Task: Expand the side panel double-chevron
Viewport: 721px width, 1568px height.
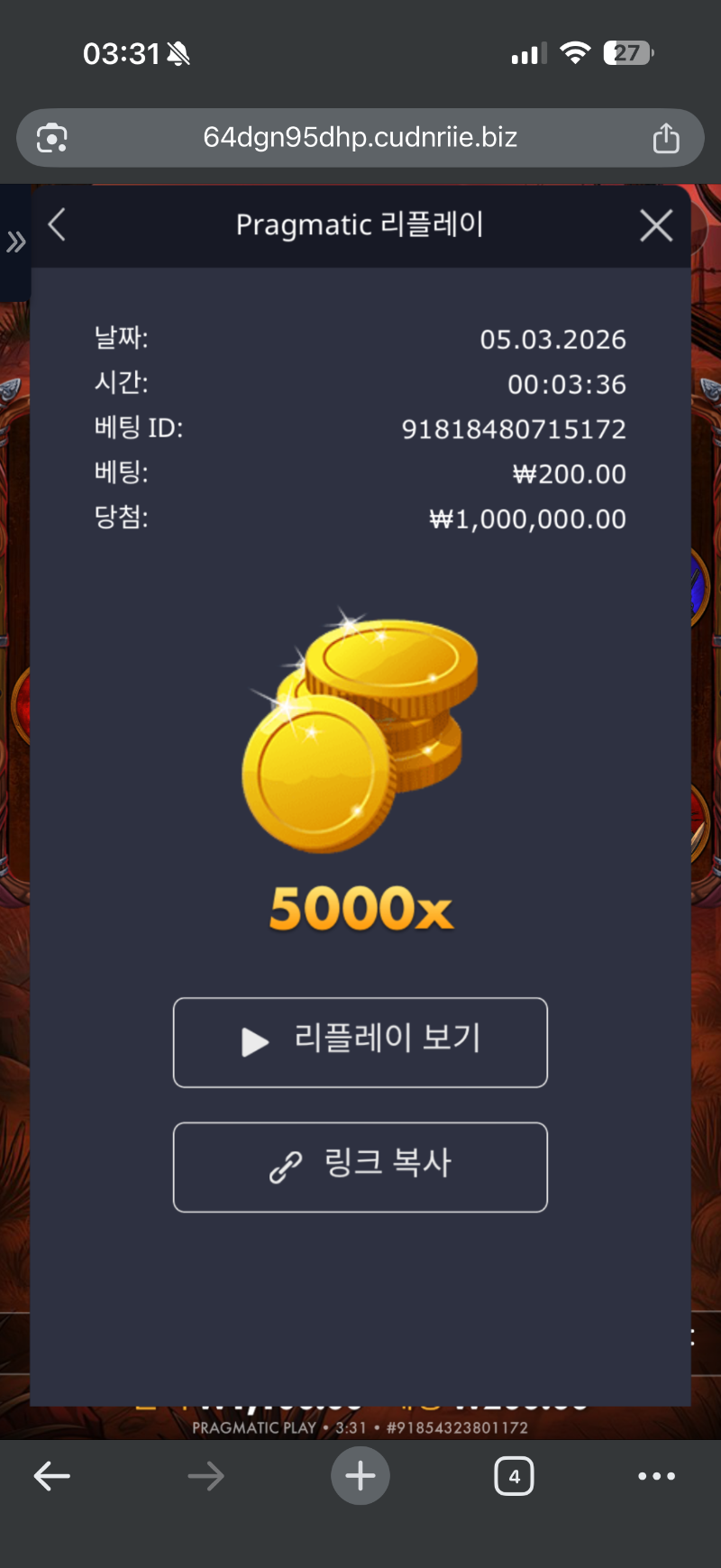Action: pos(15,242)
